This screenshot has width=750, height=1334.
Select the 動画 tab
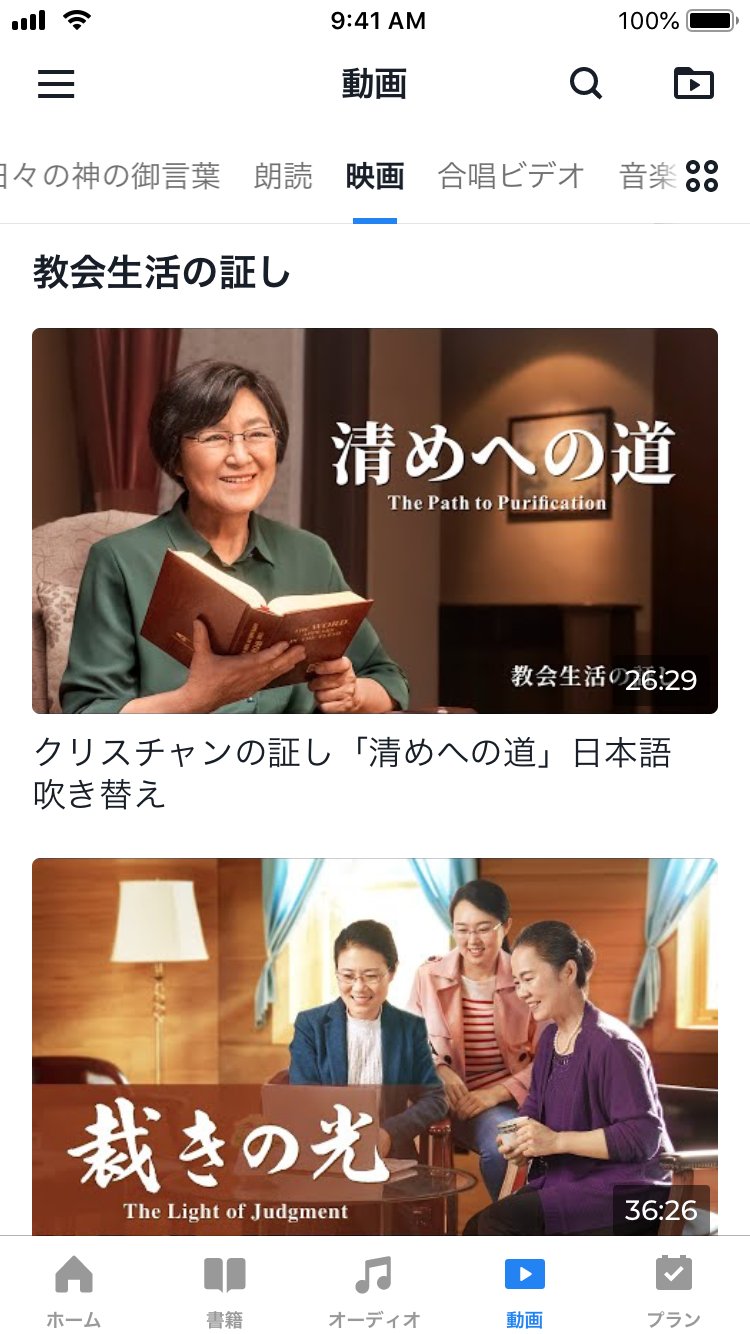(x=525, y=1290)
